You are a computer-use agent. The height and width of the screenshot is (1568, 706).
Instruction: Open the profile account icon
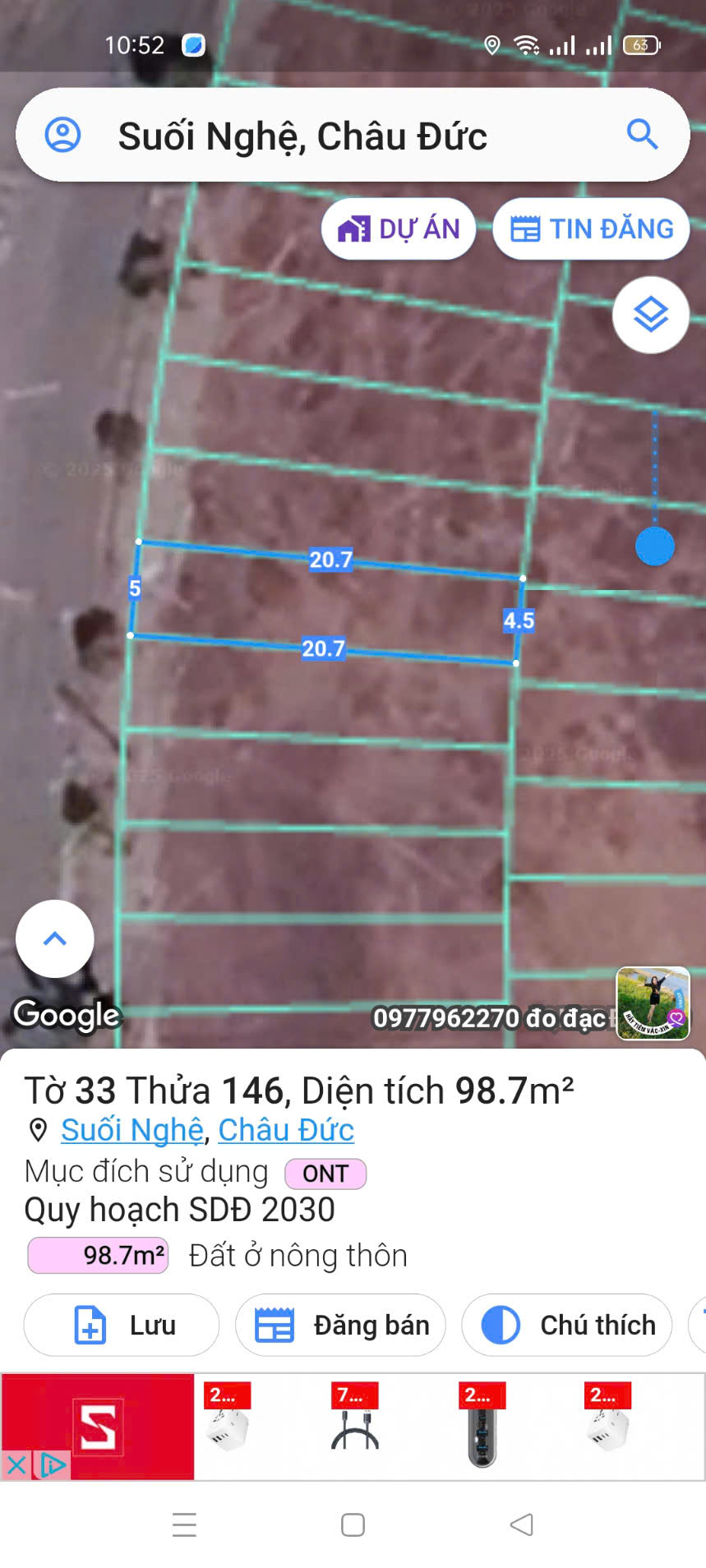pyautogui.click(x=62, y=135)
